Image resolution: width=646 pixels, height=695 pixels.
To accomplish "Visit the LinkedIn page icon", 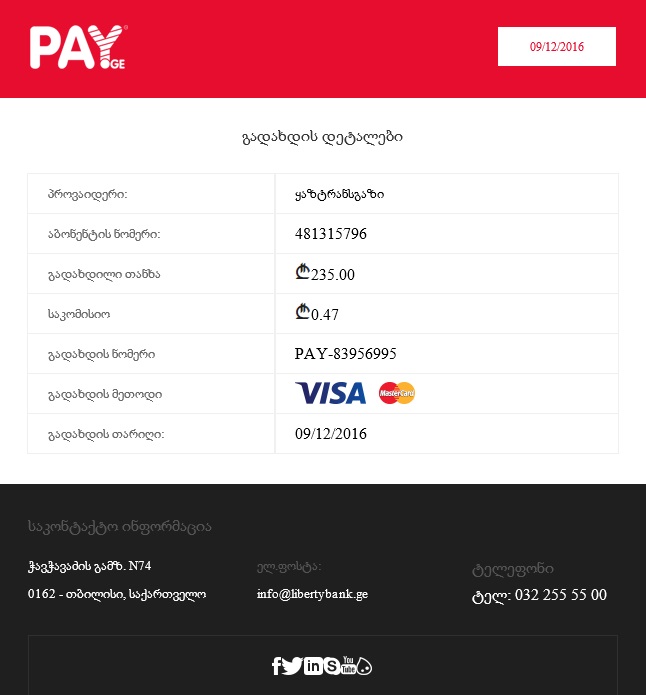I will click(313, 666).
